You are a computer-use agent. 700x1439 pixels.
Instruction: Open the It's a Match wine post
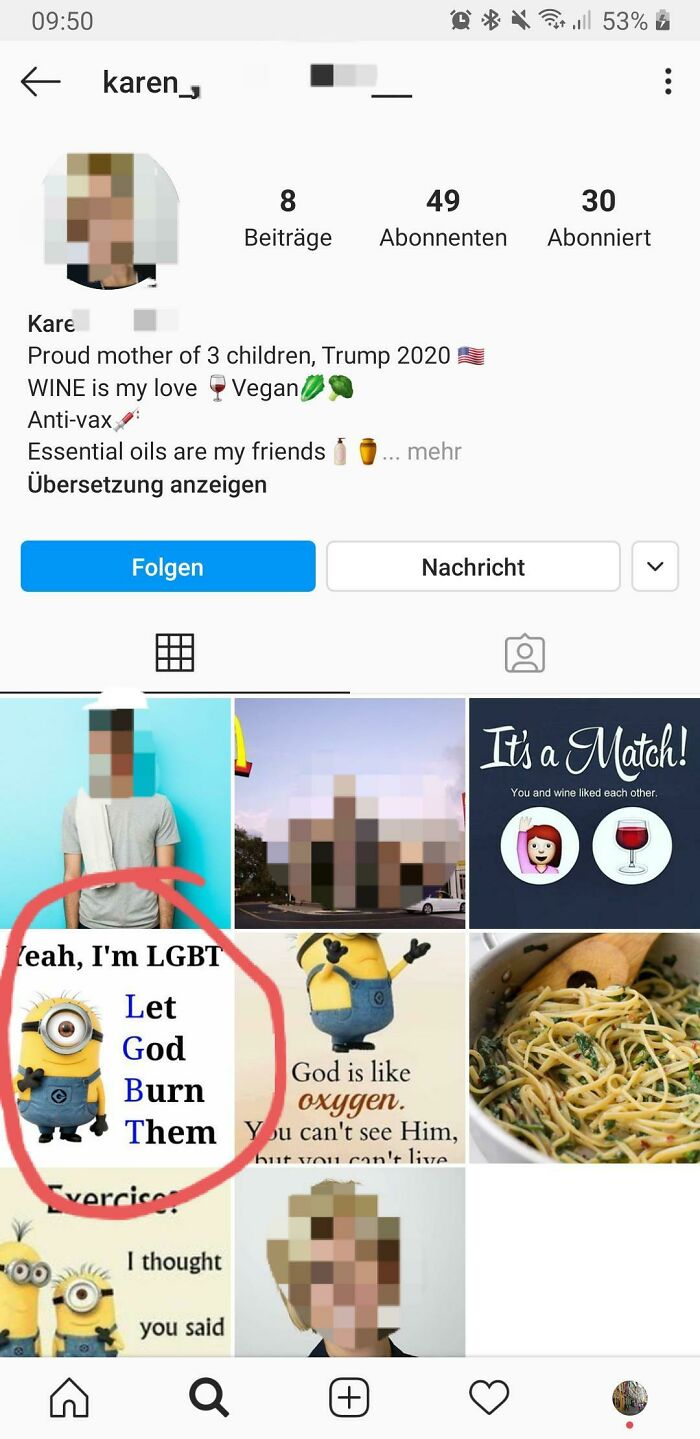584,813
